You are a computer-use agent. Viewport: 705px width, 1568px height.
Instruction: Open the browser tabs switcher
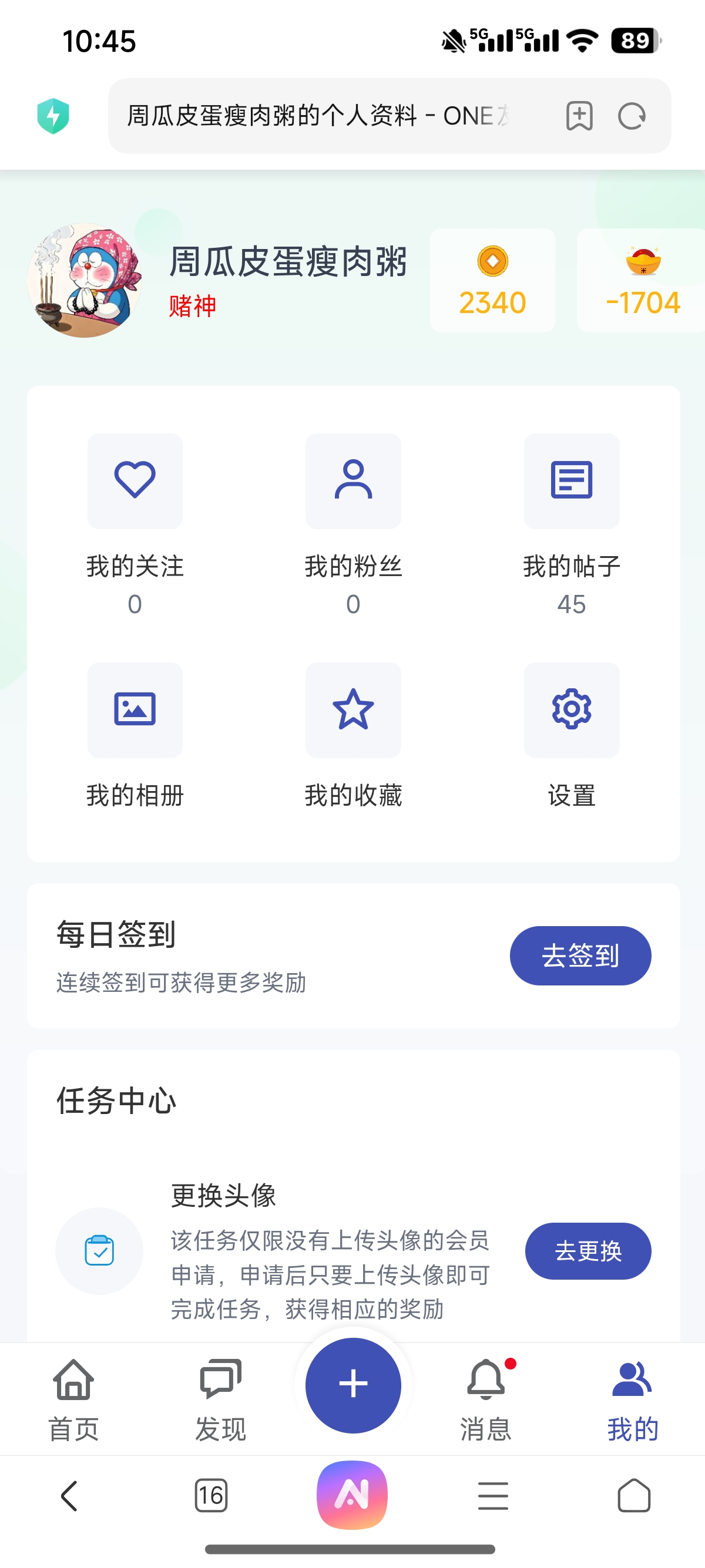(211, 1496)
